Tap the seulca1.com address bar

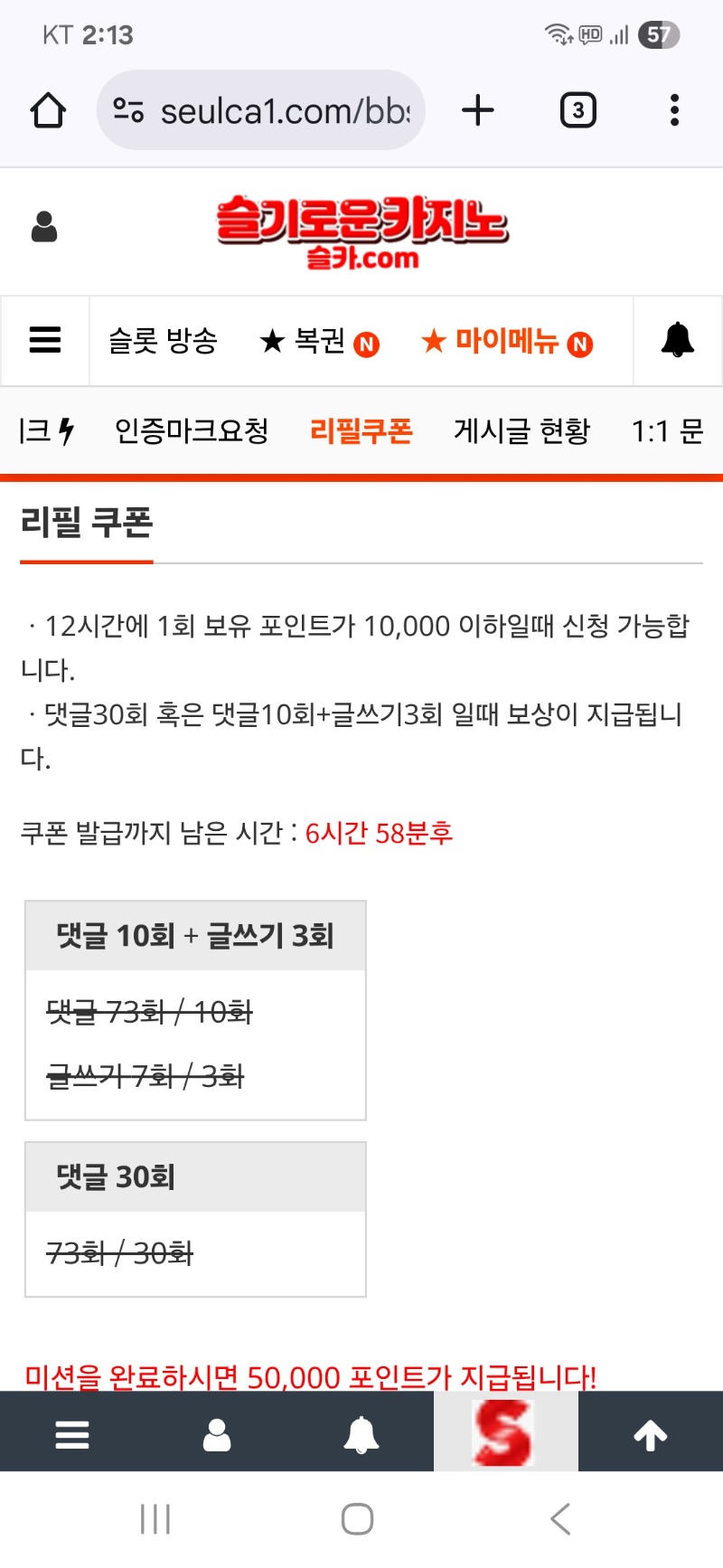260,110
